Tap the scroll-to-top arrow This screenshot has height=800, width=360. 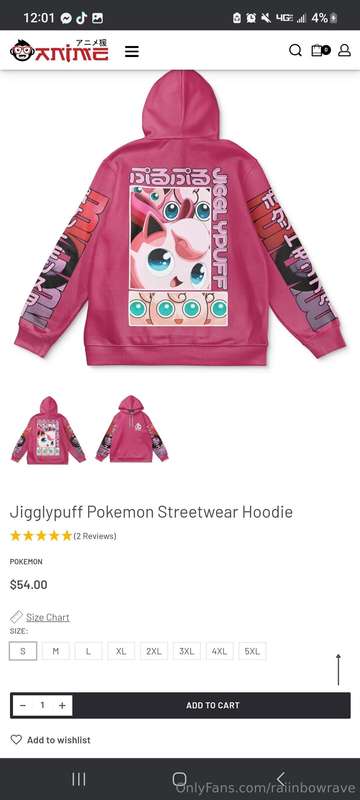coord(338,670)
